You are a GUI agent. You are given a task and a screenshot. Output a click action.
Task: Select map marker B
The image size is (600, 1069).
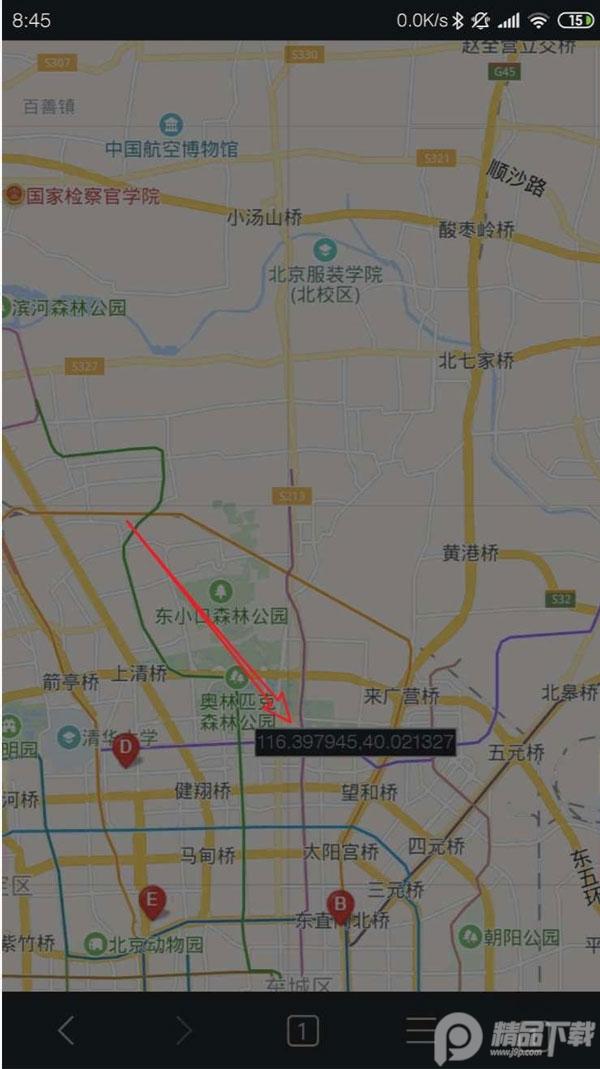340,907
